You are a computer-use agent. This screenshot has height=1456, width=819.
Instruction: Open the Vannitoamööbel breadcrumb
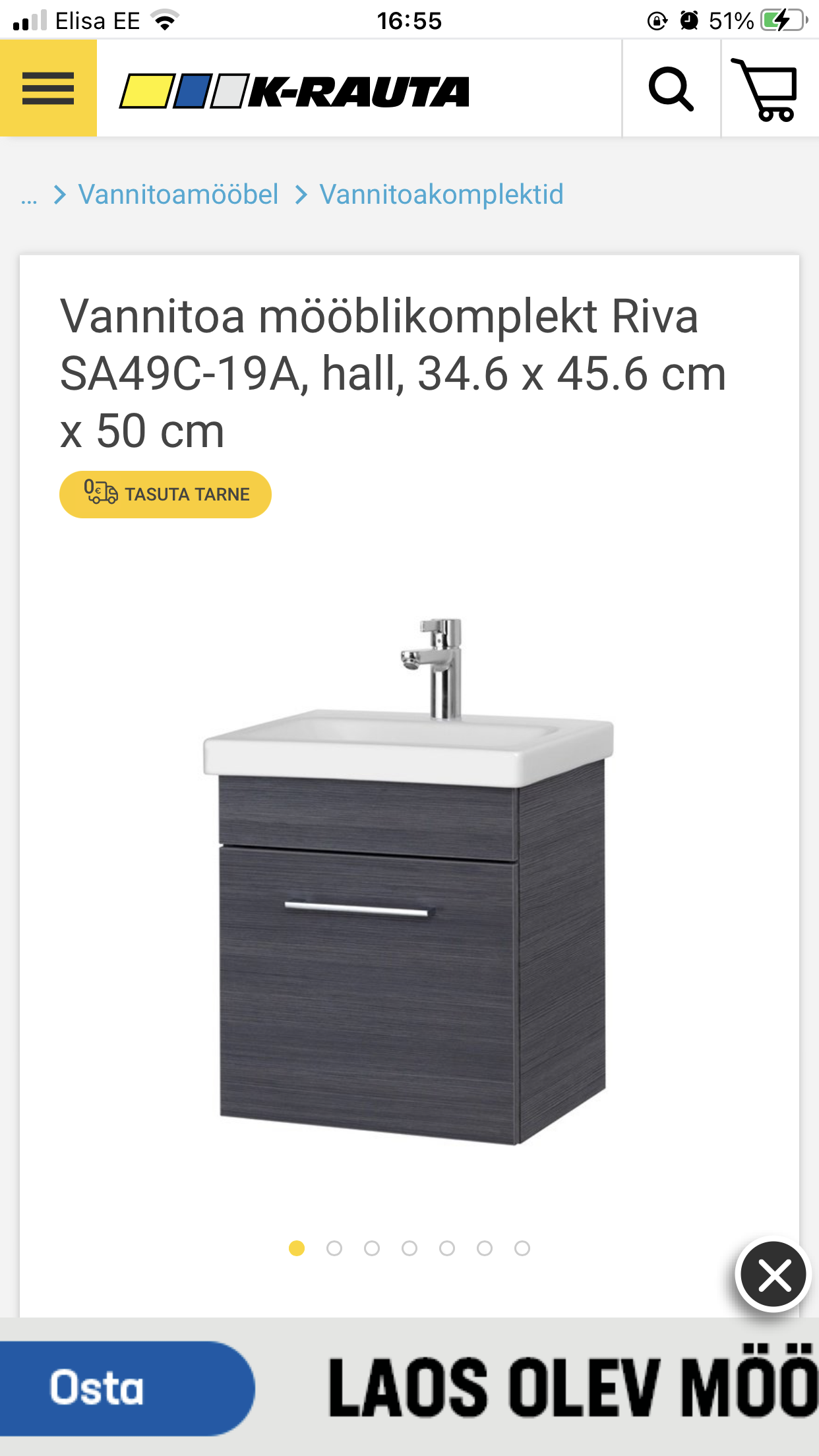[178, 195]
